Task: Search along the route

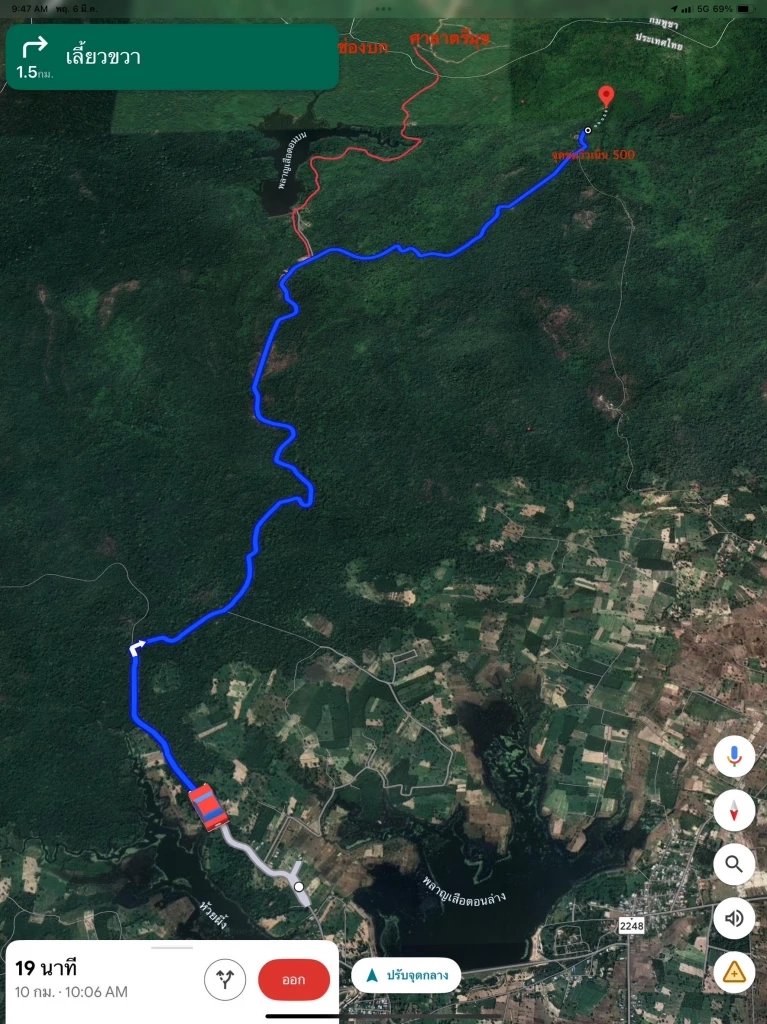Action: coord(734,864)
